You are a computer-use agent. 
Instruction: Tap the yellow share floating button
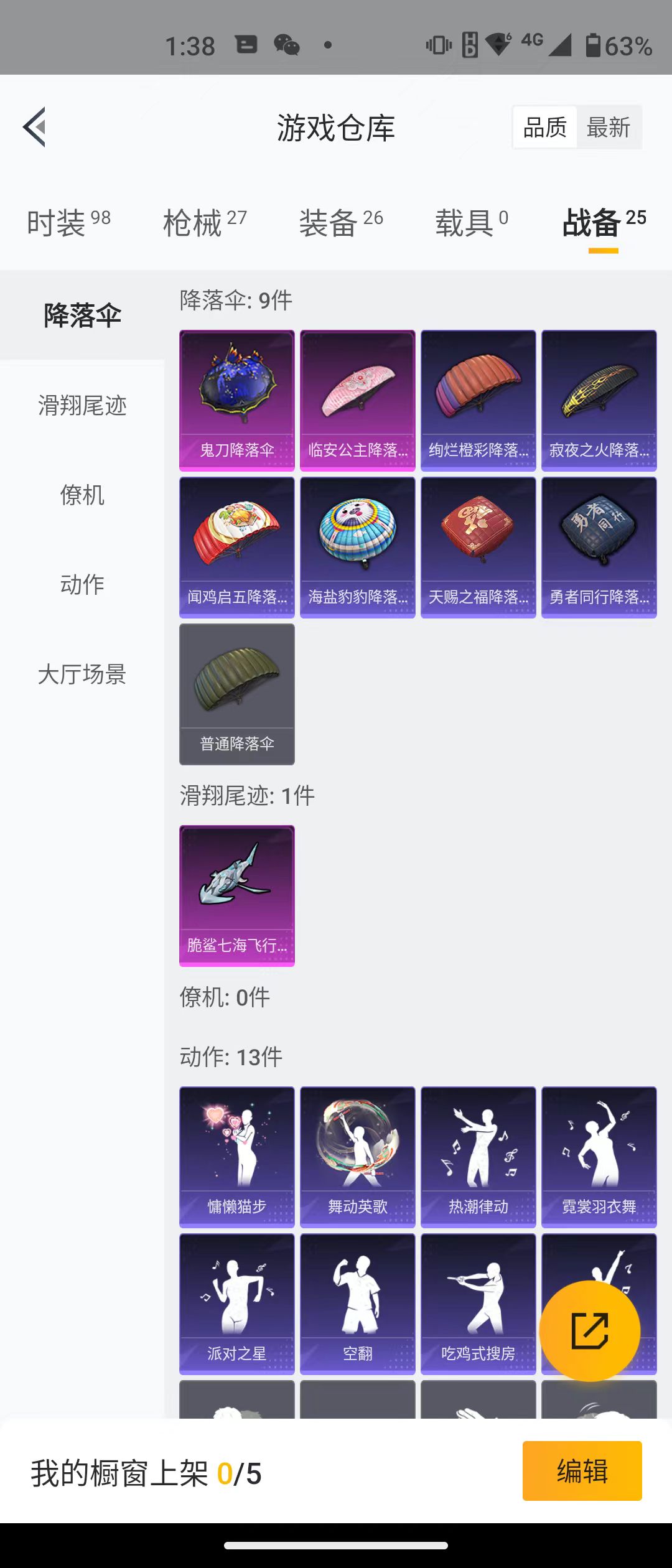589,1331
